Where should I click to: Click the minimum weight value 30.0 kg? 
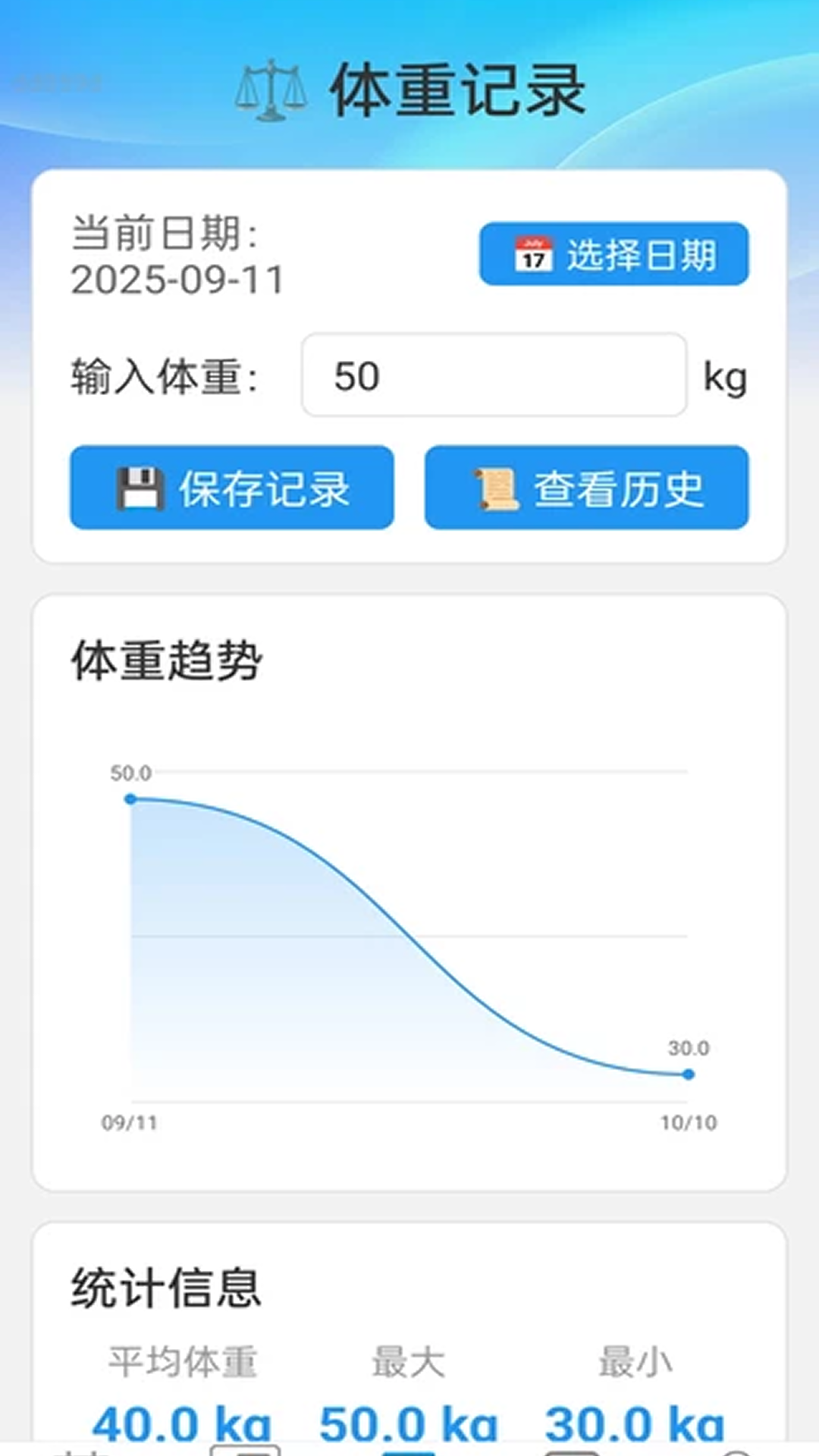click(635, 1424)
